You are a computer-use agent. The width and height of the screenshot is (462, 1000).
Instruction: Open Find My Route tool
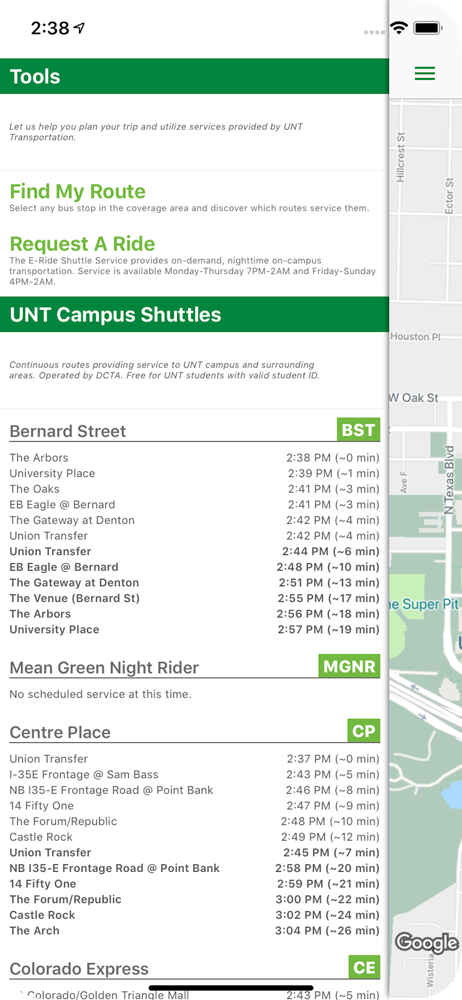pyautogui.click(x=78, y=191)
